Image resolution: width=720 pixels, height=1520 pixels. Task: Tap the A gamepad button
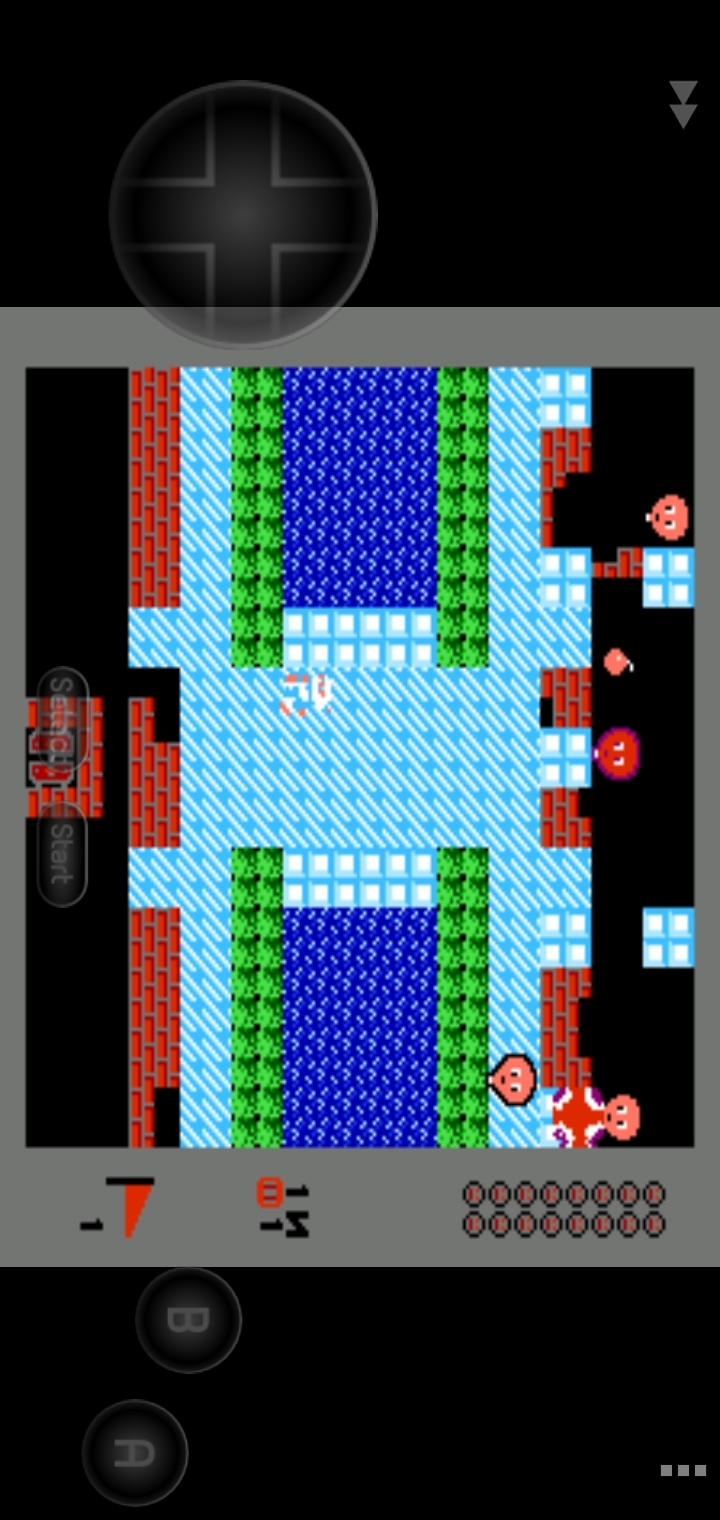click(135, 1452)
